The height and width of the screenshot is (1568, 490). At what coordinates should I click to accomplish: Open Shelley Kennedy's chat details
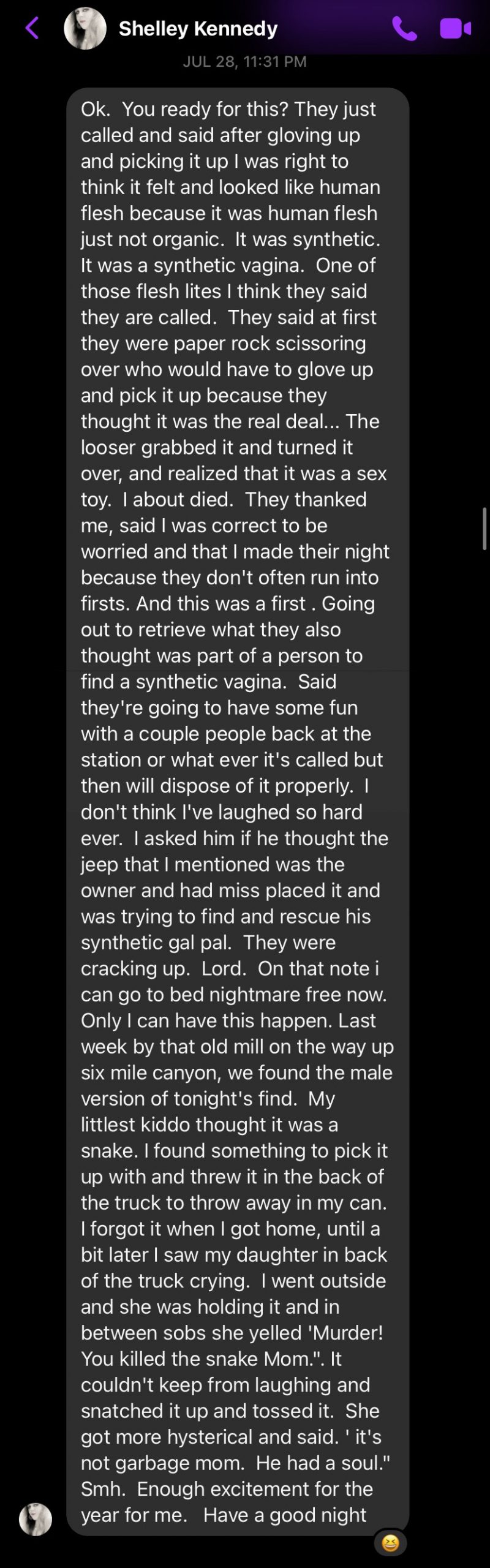198,28
